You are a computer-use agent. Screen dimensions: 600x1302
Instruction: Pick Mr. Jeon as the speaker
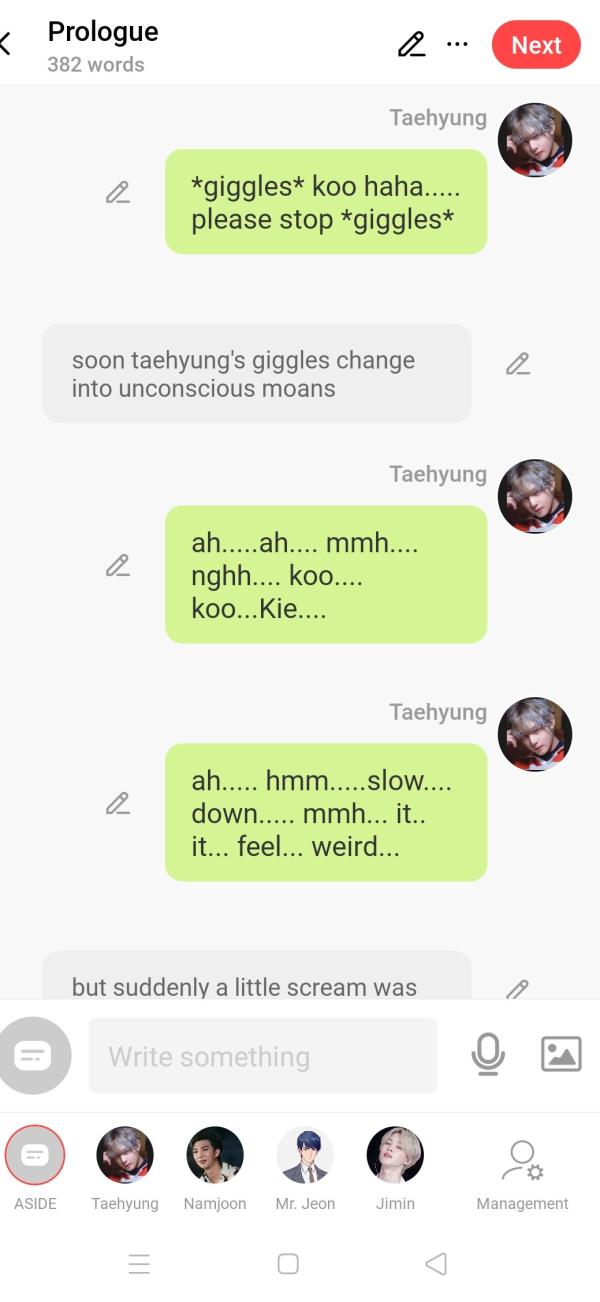click(x=305, y=1155)
